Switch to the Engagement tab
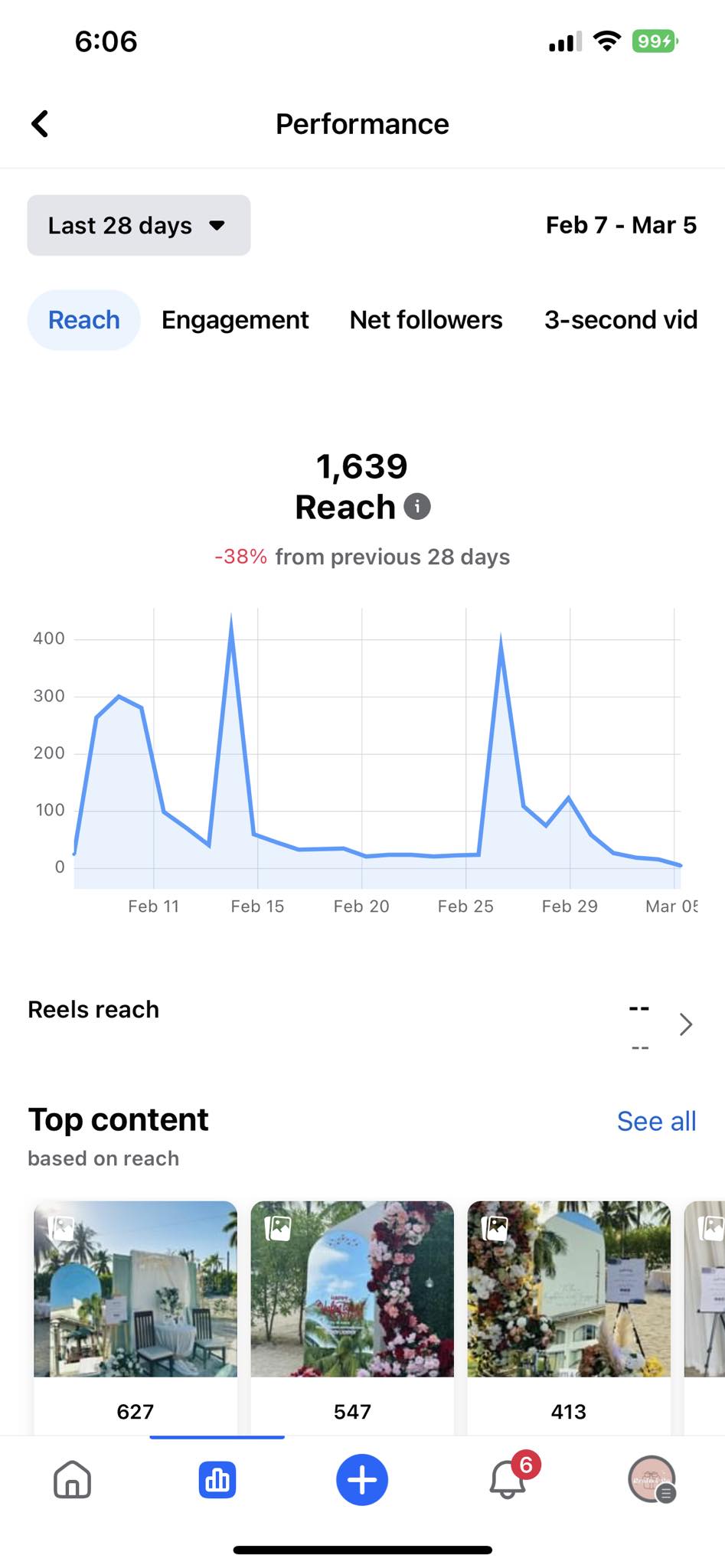Image resolution: width=725 pixels, height=1568 pixels. [235, 320]
